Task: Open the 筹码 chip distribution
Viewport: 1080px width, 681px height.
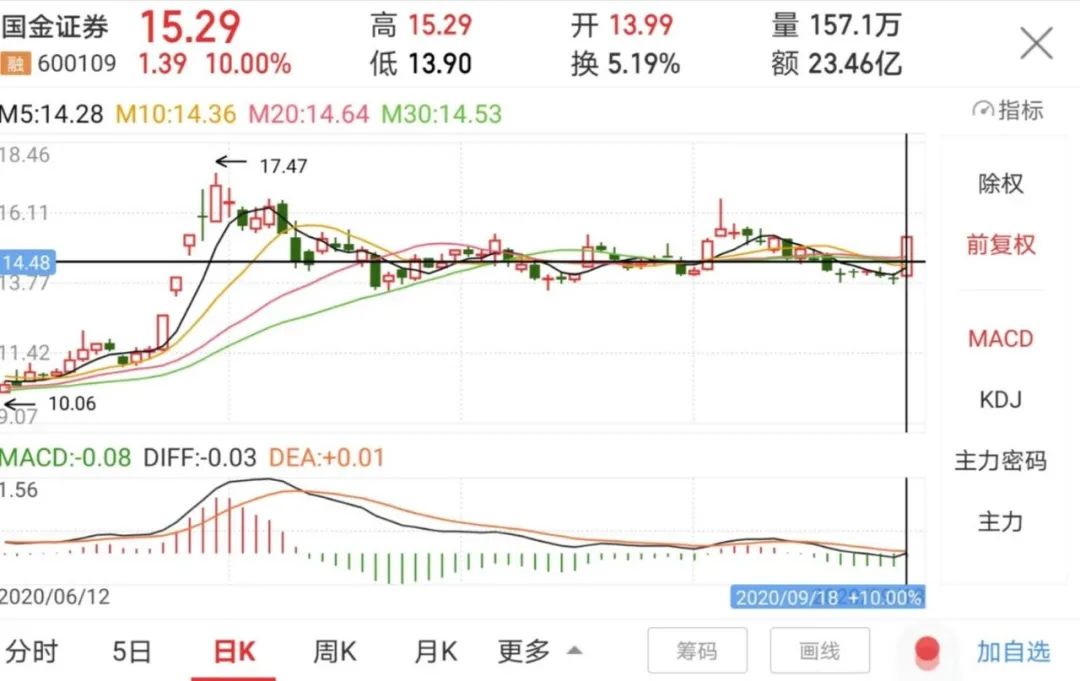Action: point(697,651)
